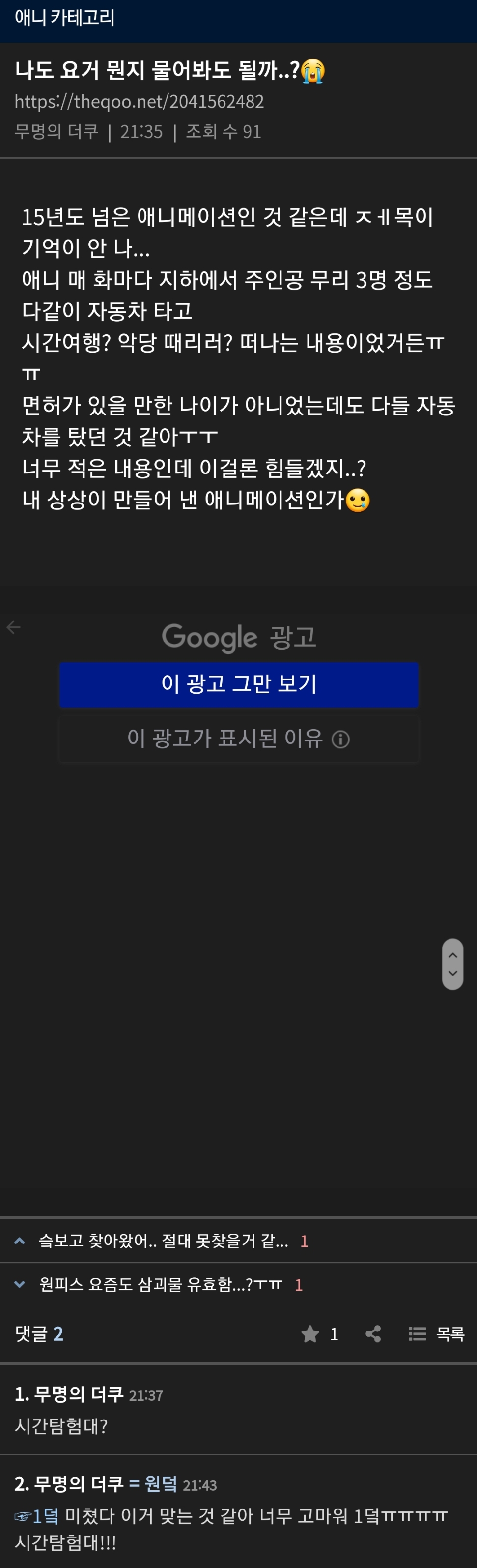
Task: Return to the 목록 post list
Action: (436, 1334)
